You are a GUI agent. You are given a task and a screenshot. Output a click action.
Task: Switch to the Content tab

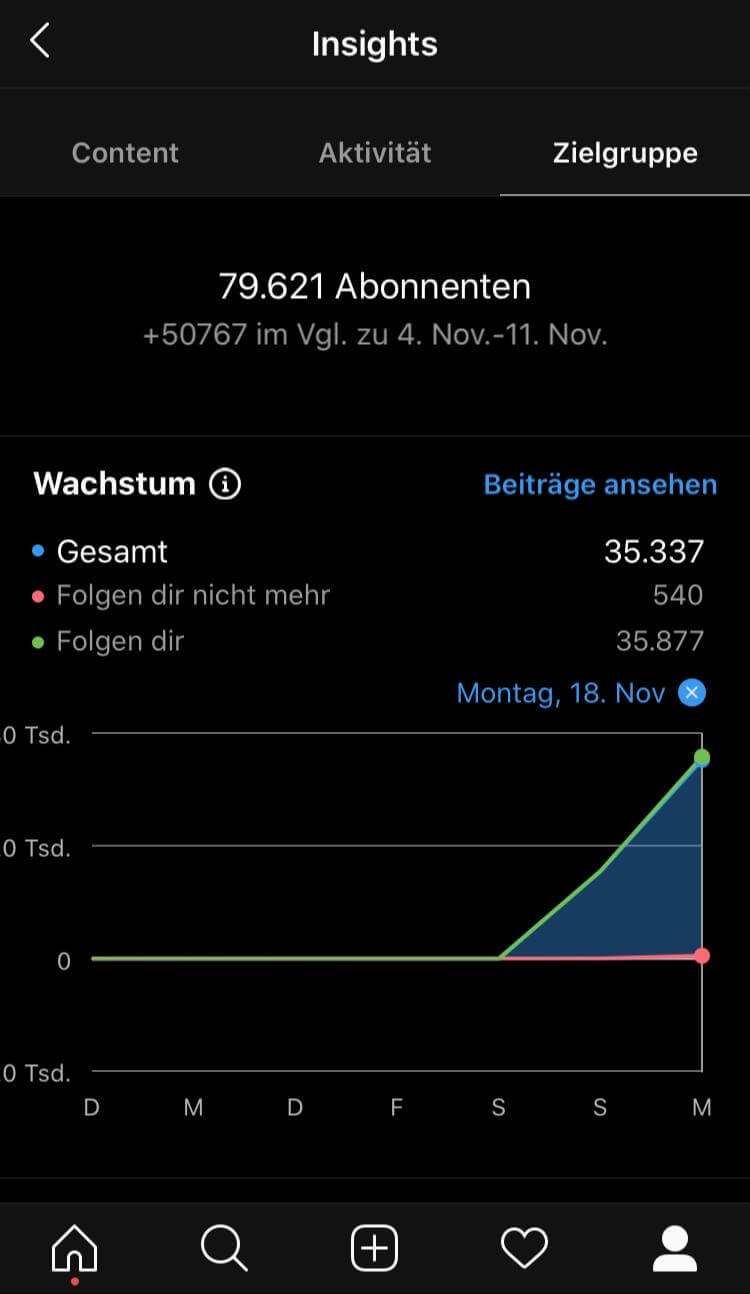[125, 153]
